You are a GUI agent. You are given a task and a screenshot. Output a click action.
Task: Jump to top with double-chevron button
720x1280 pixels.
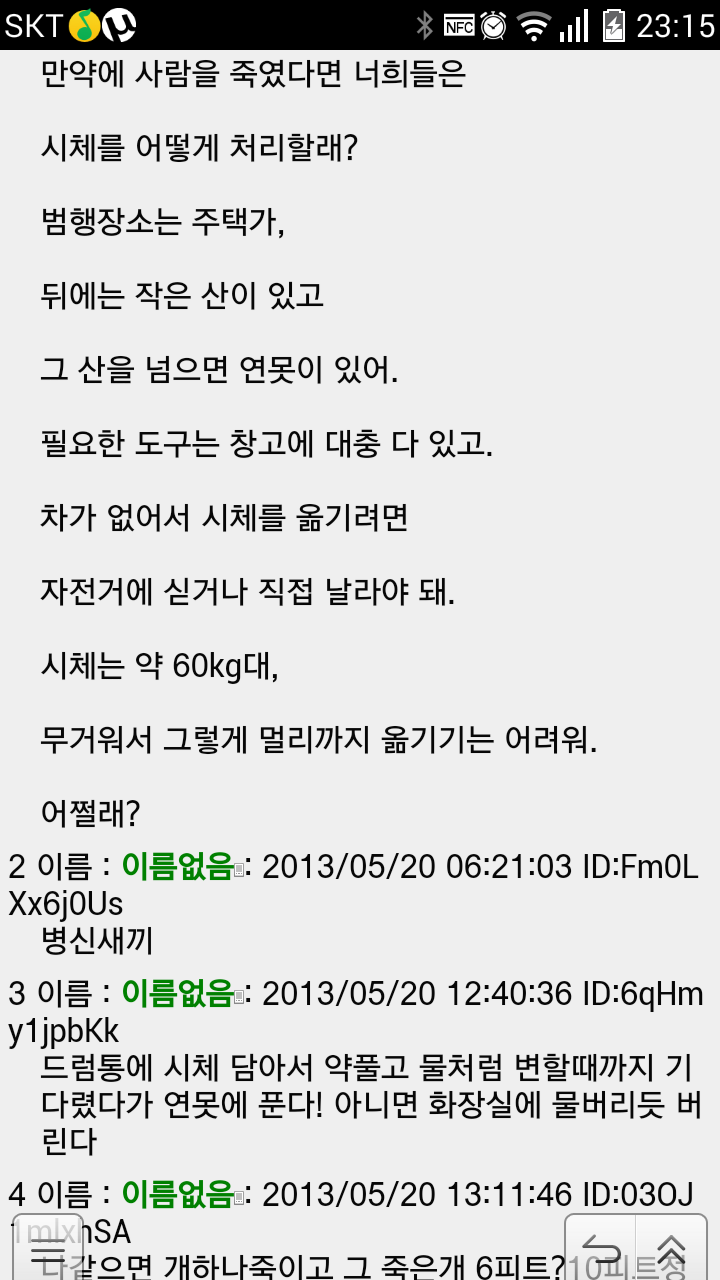point(671,1249)
